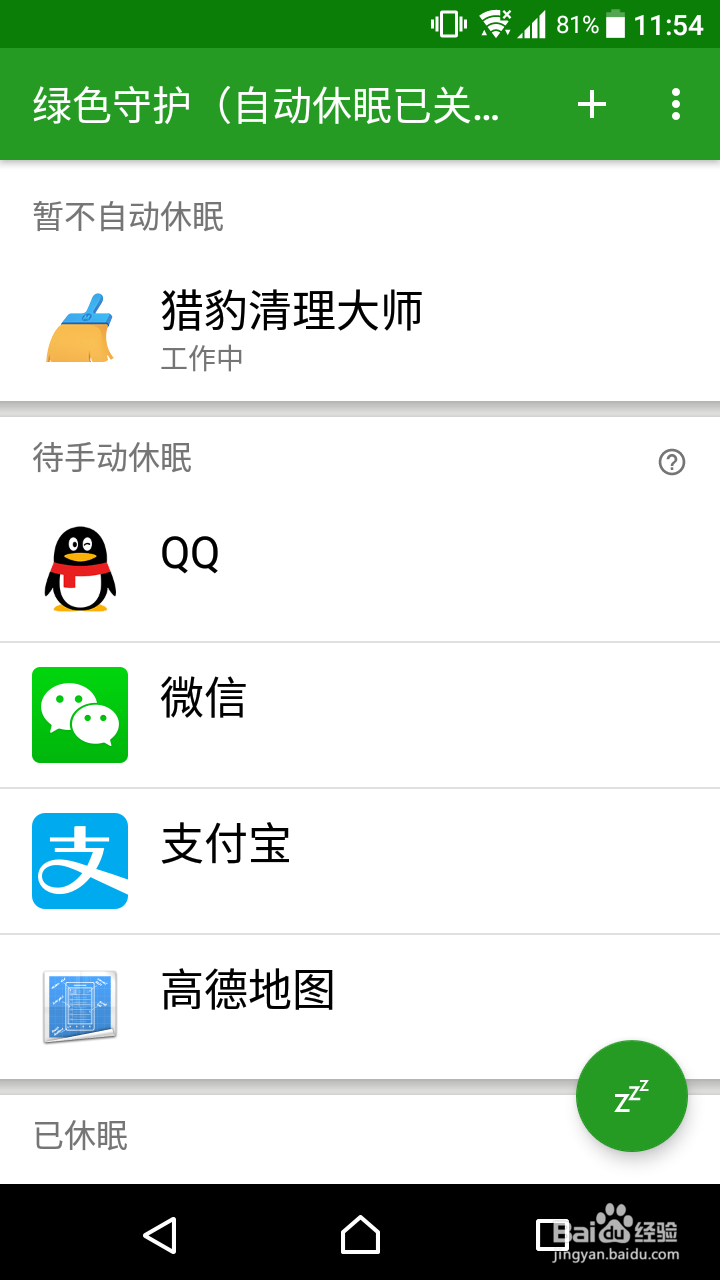Screen dimensions: 720x1280
Task: Tap the plus icon to add apps
Action: click(x=592, y=104)
